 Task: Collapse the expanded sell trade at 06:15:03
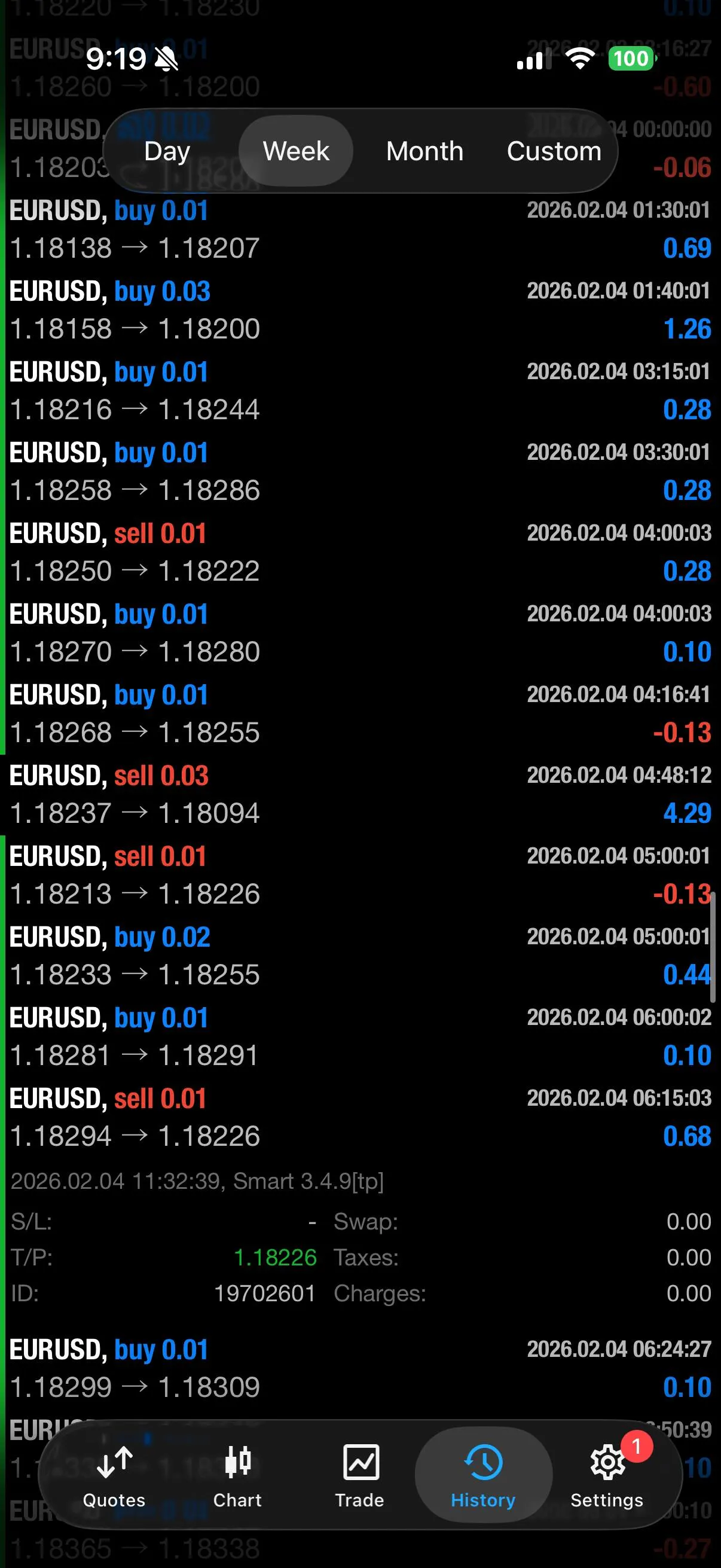(x=360, y=1117)
